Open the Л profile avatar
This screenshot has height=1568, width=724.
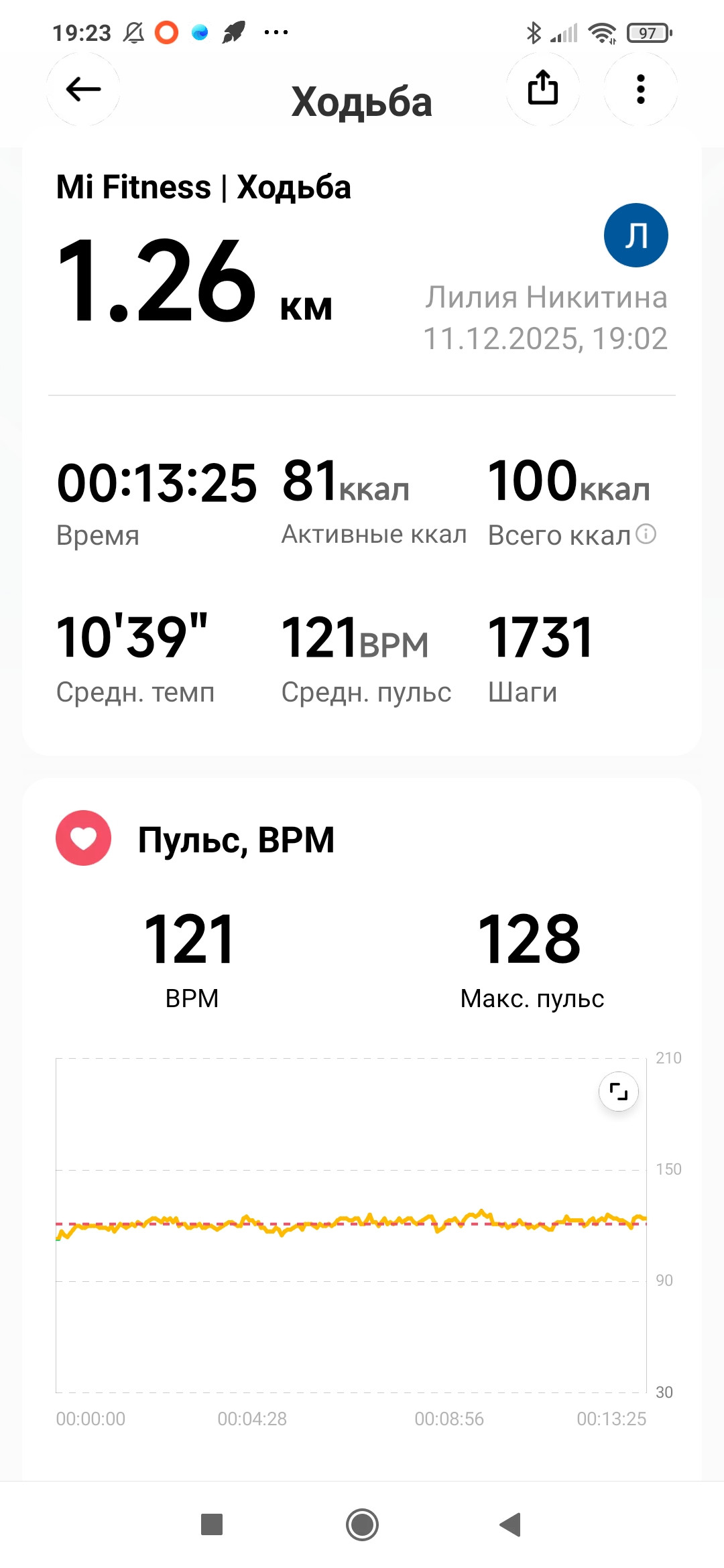point(636,235)
